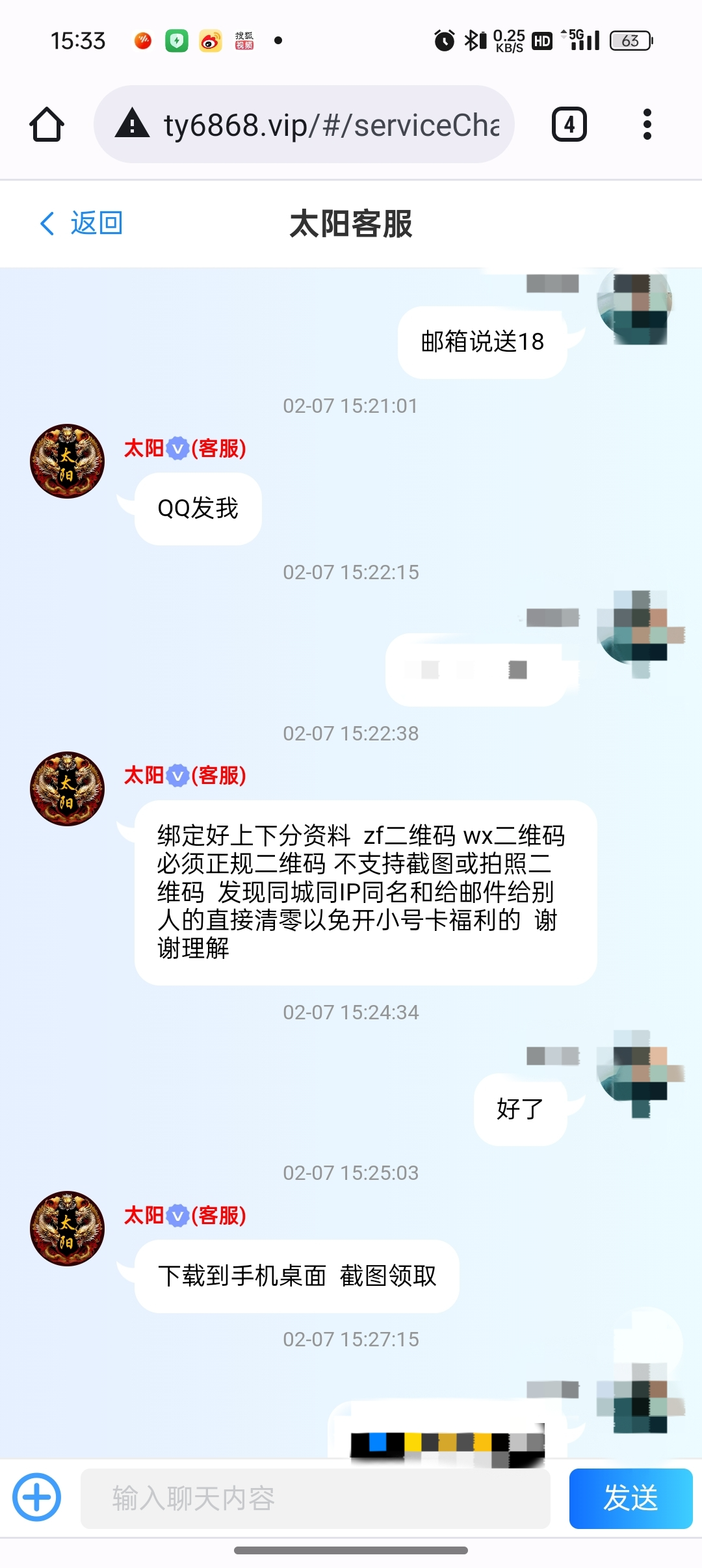Open the plus attachment menu
This screenshot has width=702, height=1568.
click(37, 1497)
